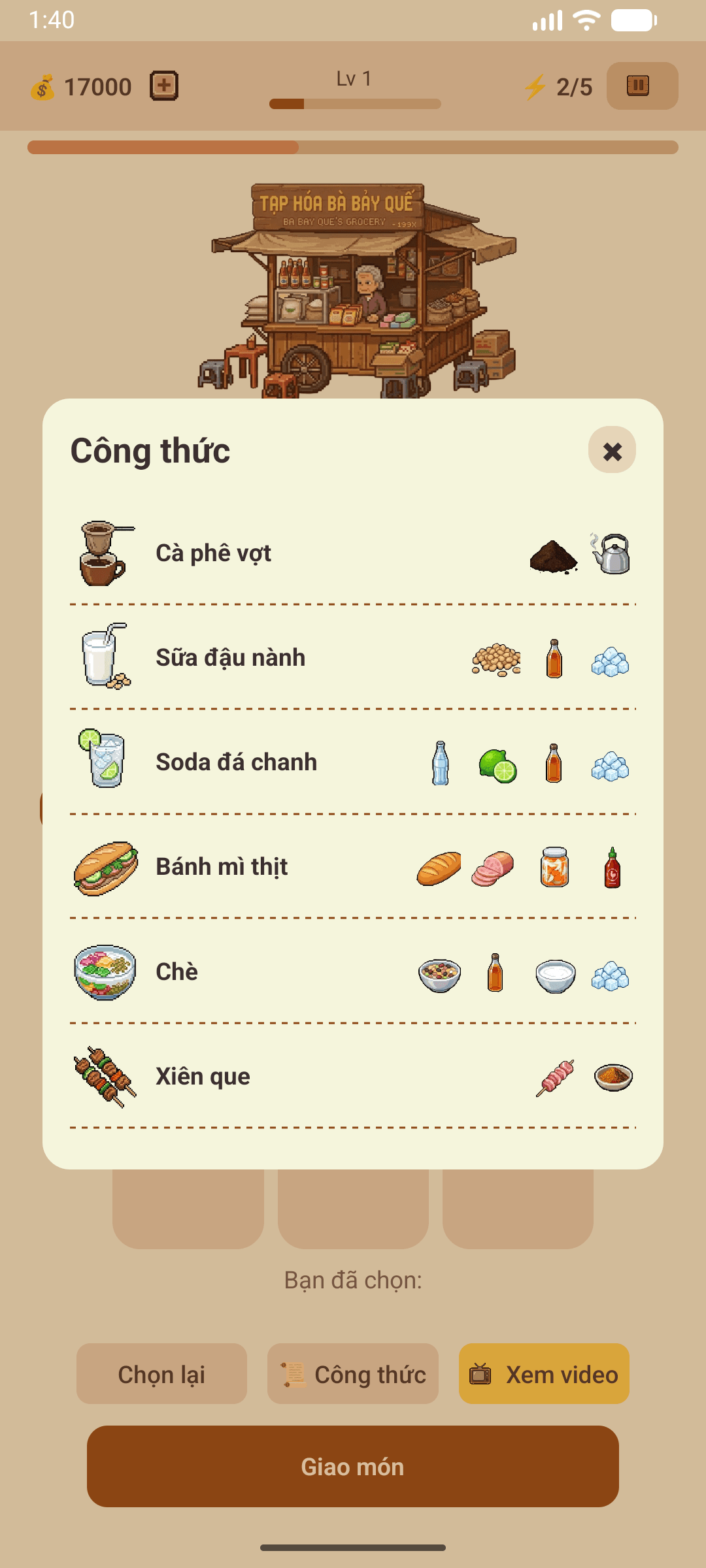The height and width of the screenshot is (1568, 706).
Task: Tap the soybeans ingredient icon
Action: [494, 660]
